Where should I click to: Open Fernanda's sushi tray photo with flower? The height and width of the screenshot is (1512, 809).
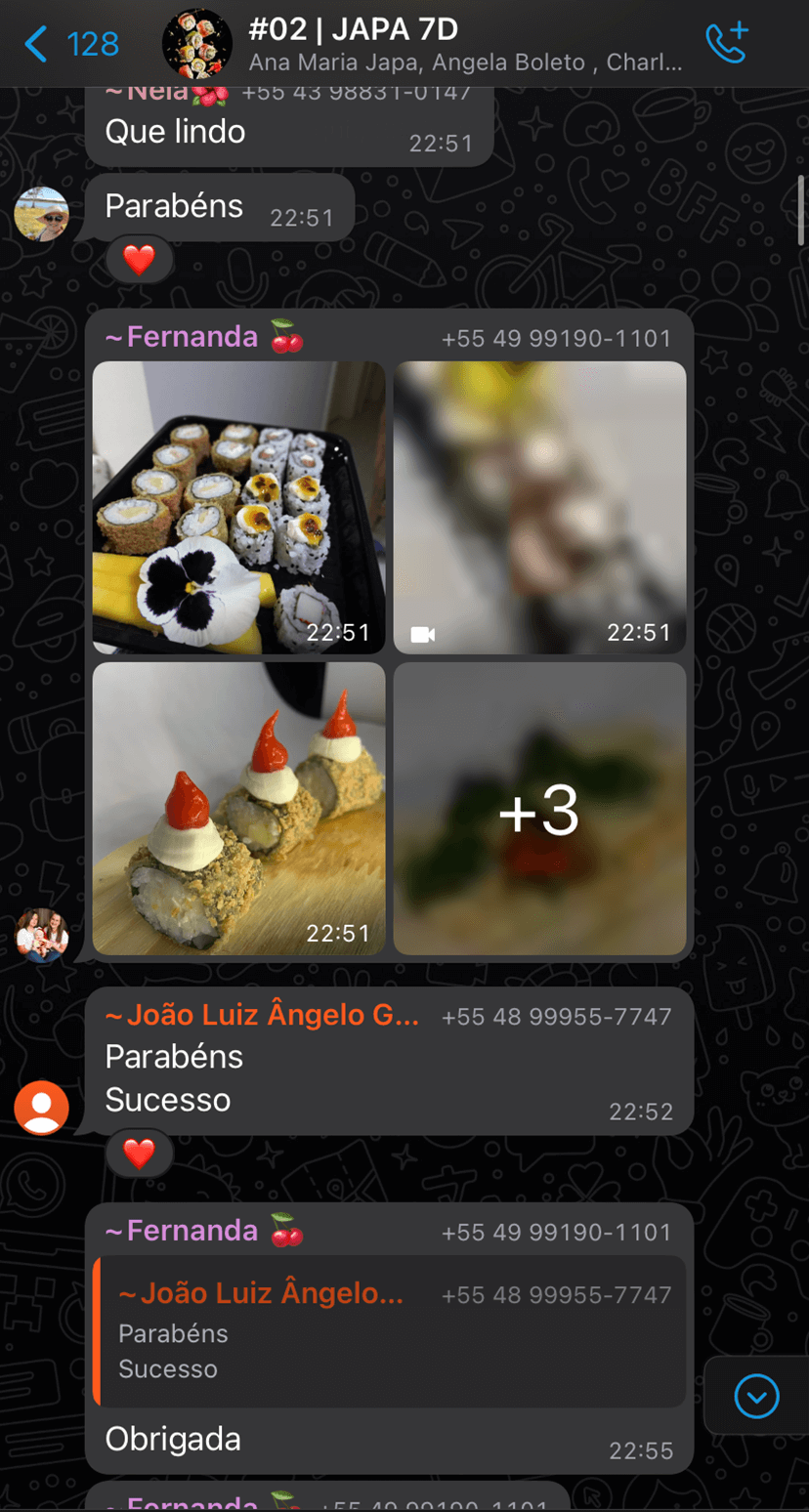239,507
